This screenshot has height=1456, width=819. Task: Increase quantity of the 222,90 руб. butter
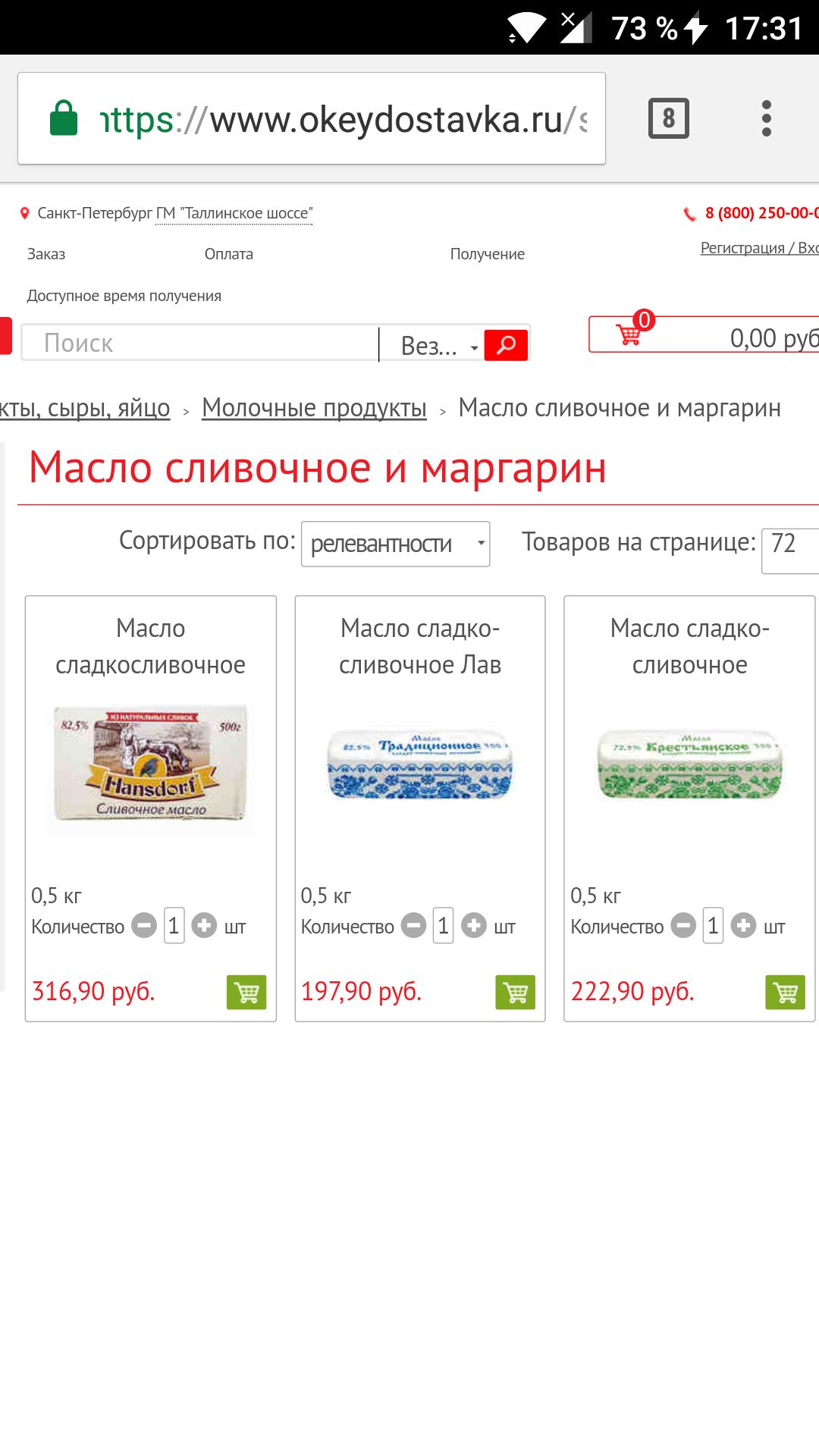744,926
